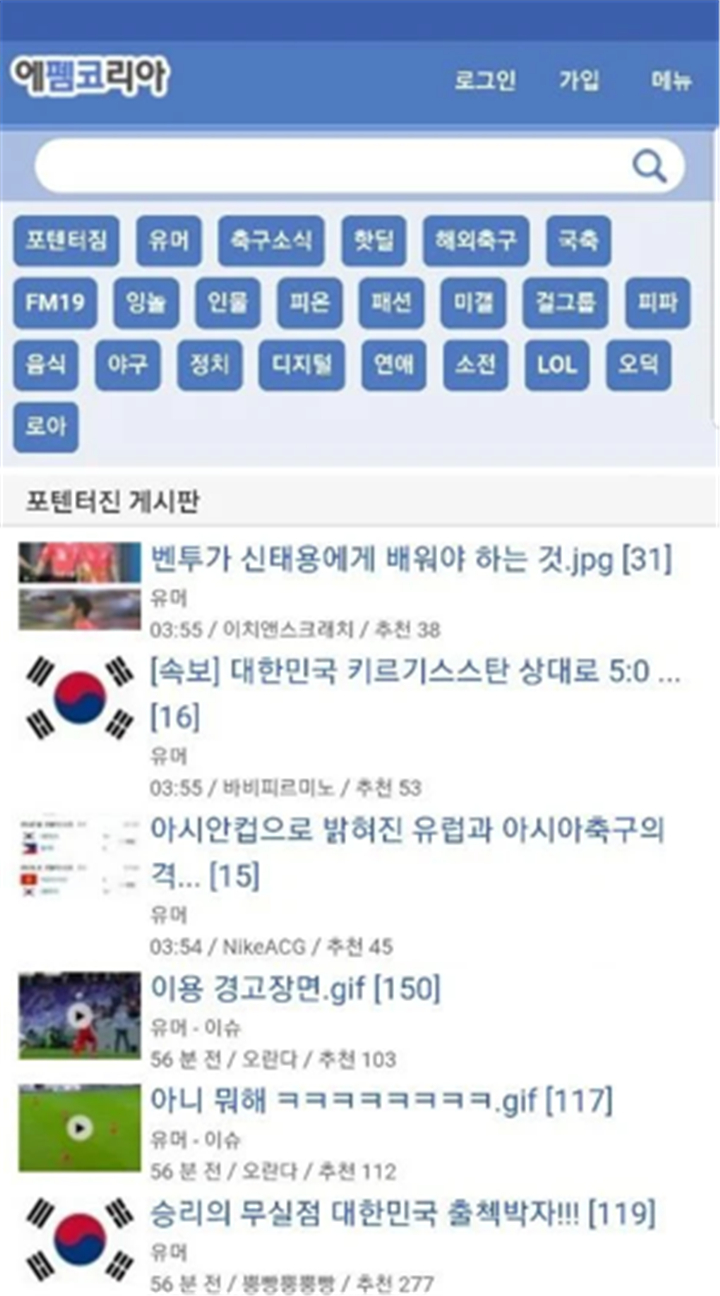Open the [속보] 대한민국 키르기스스탄 post
720x1296 pixels.
[x=417, y=693]
